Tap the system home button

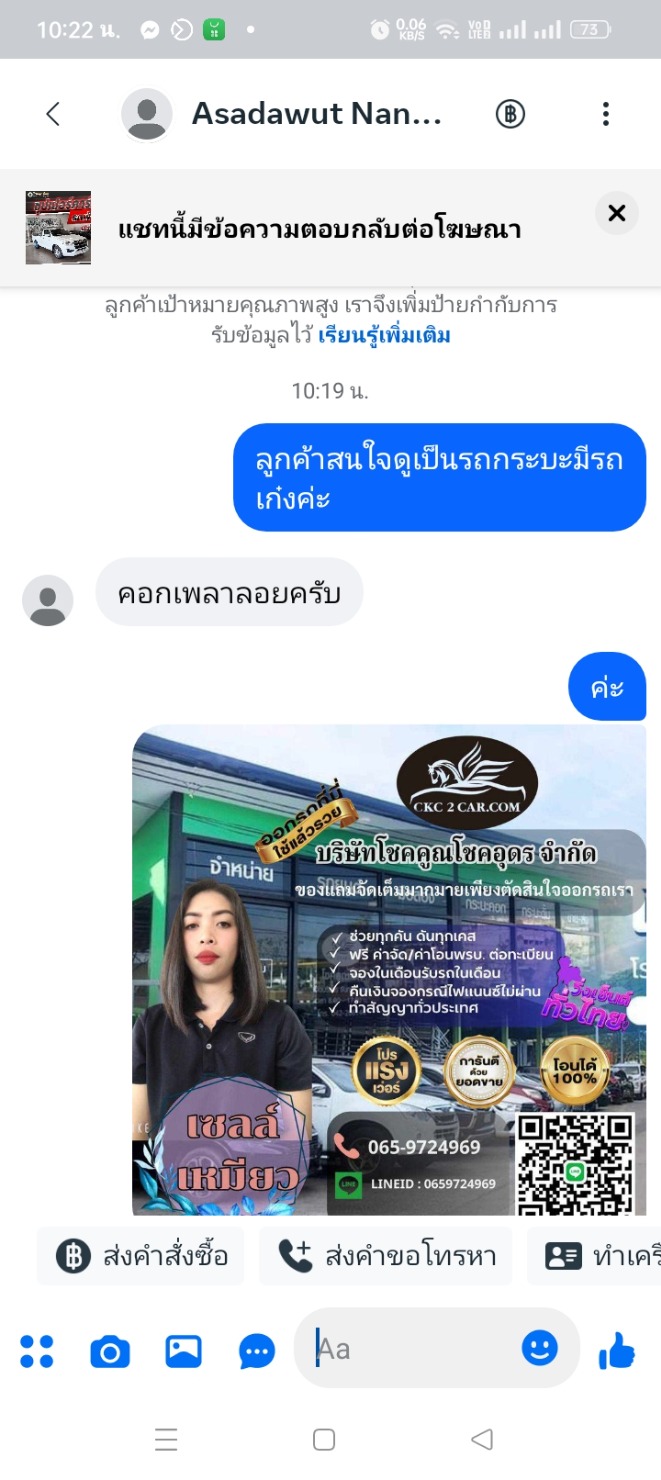pyautogui.click(x=324, y=1439)
